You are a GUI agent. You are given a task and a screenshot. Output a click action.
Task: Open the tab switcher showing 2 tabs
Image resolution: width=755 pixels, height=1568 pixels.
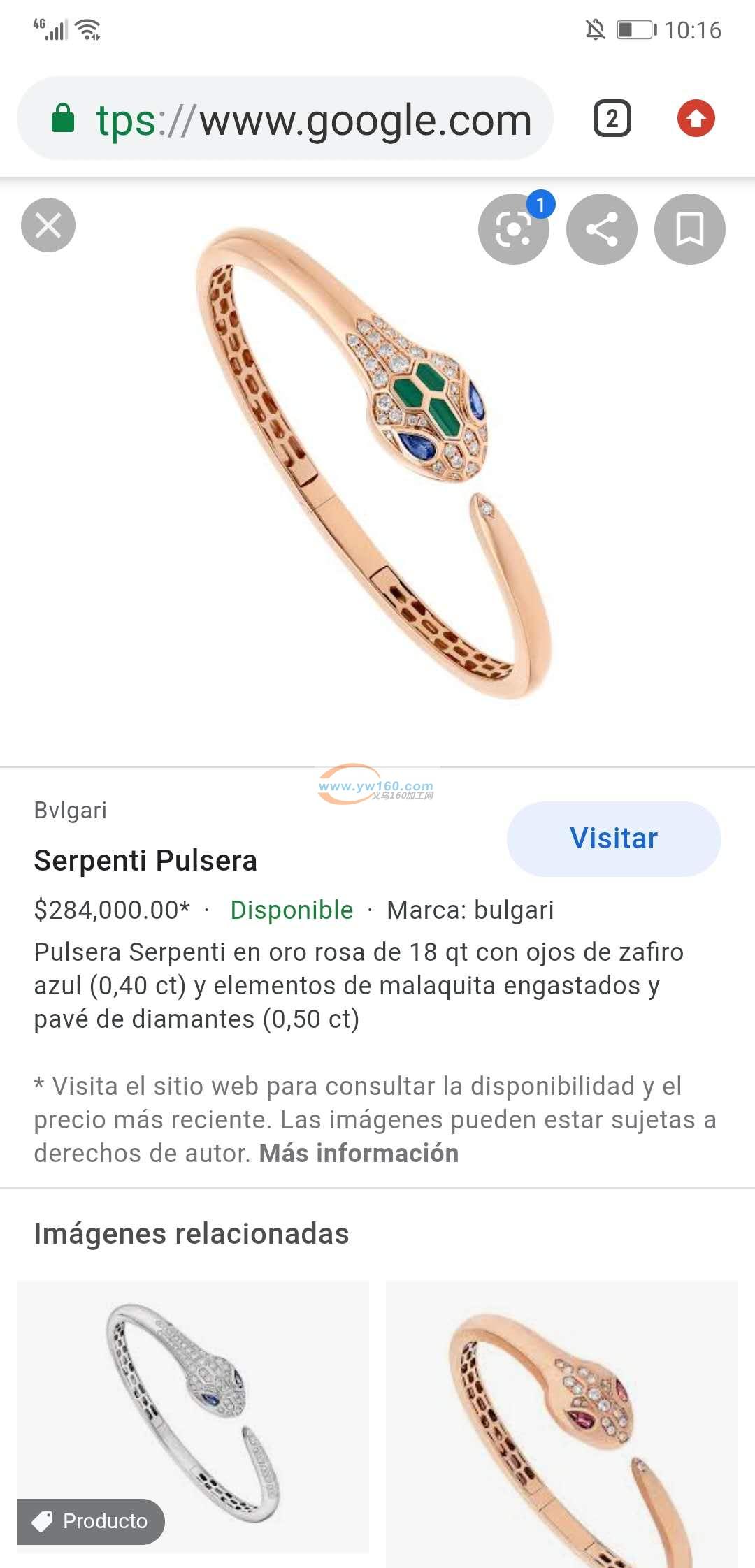pyautogui.click(x=612, y=119)
